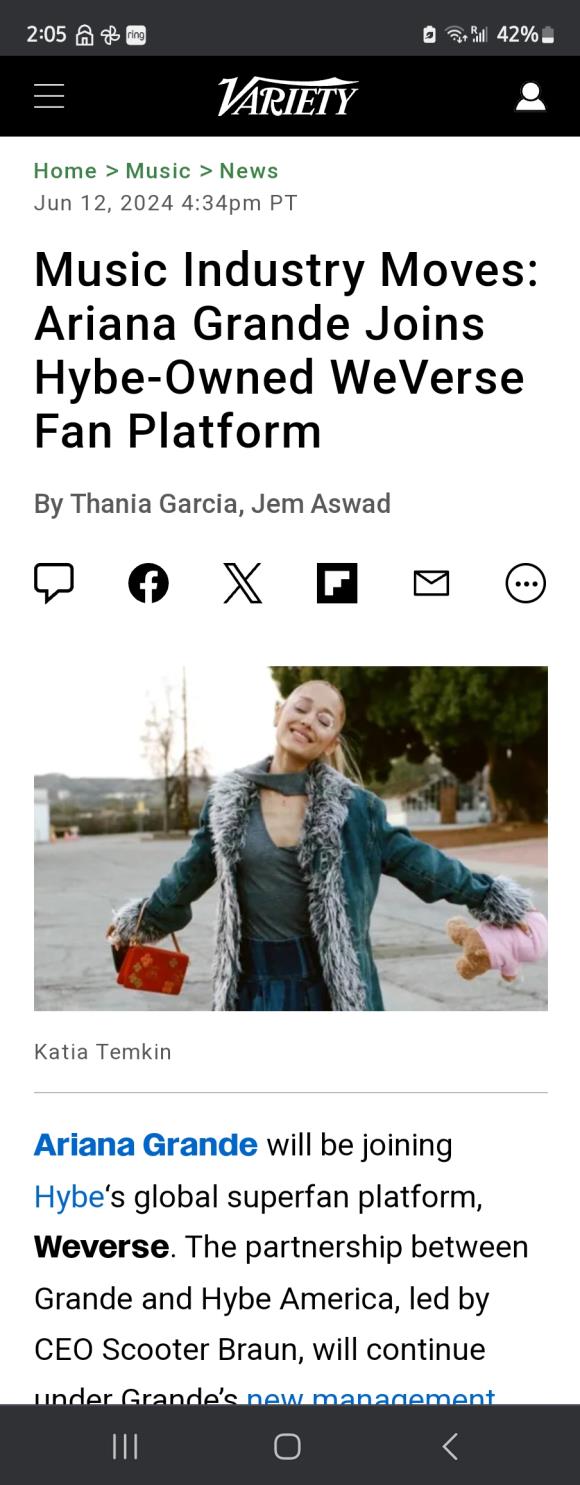Share article on Flipboard
Viewport: 580px width, 1485px height.
(337, 583)
